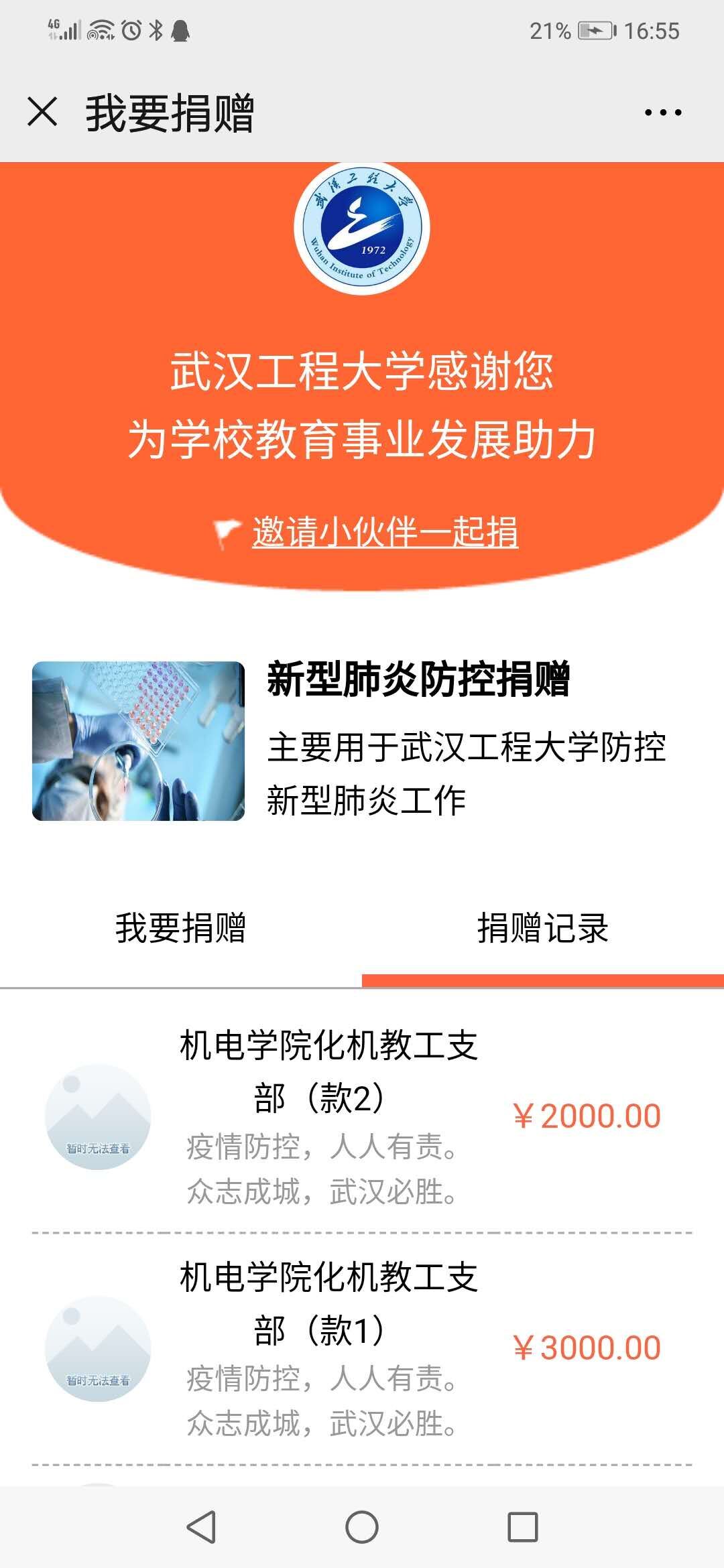Tap the 4G mobile signal icon

pos(64,29)
